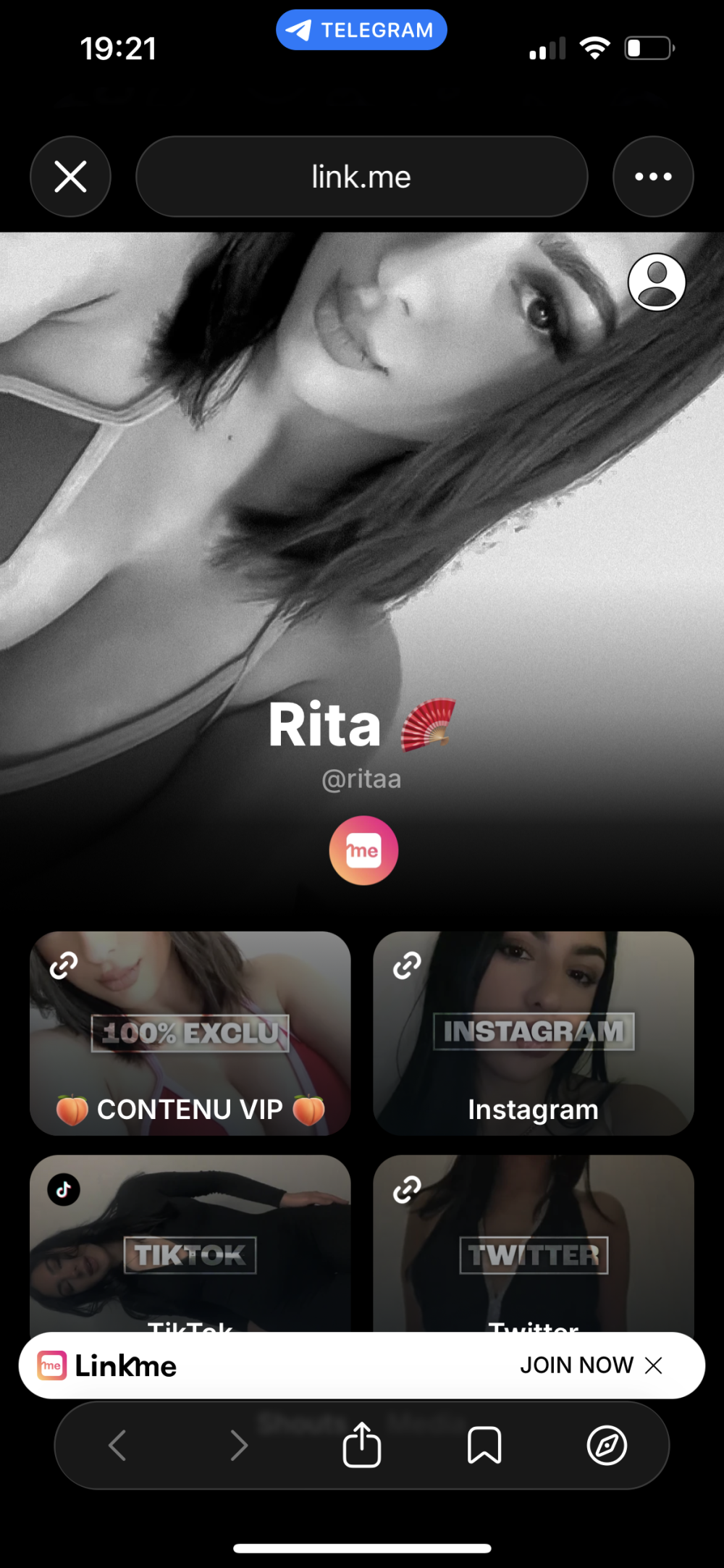Tap the link.me address bar
Screen dimensions: 724x1568
[x=361, y=177]
